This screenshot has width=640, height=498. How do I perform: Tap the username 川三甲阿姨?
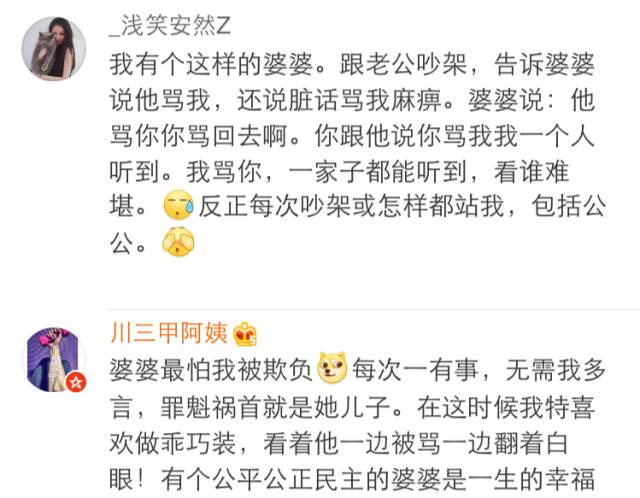[168, 333]
